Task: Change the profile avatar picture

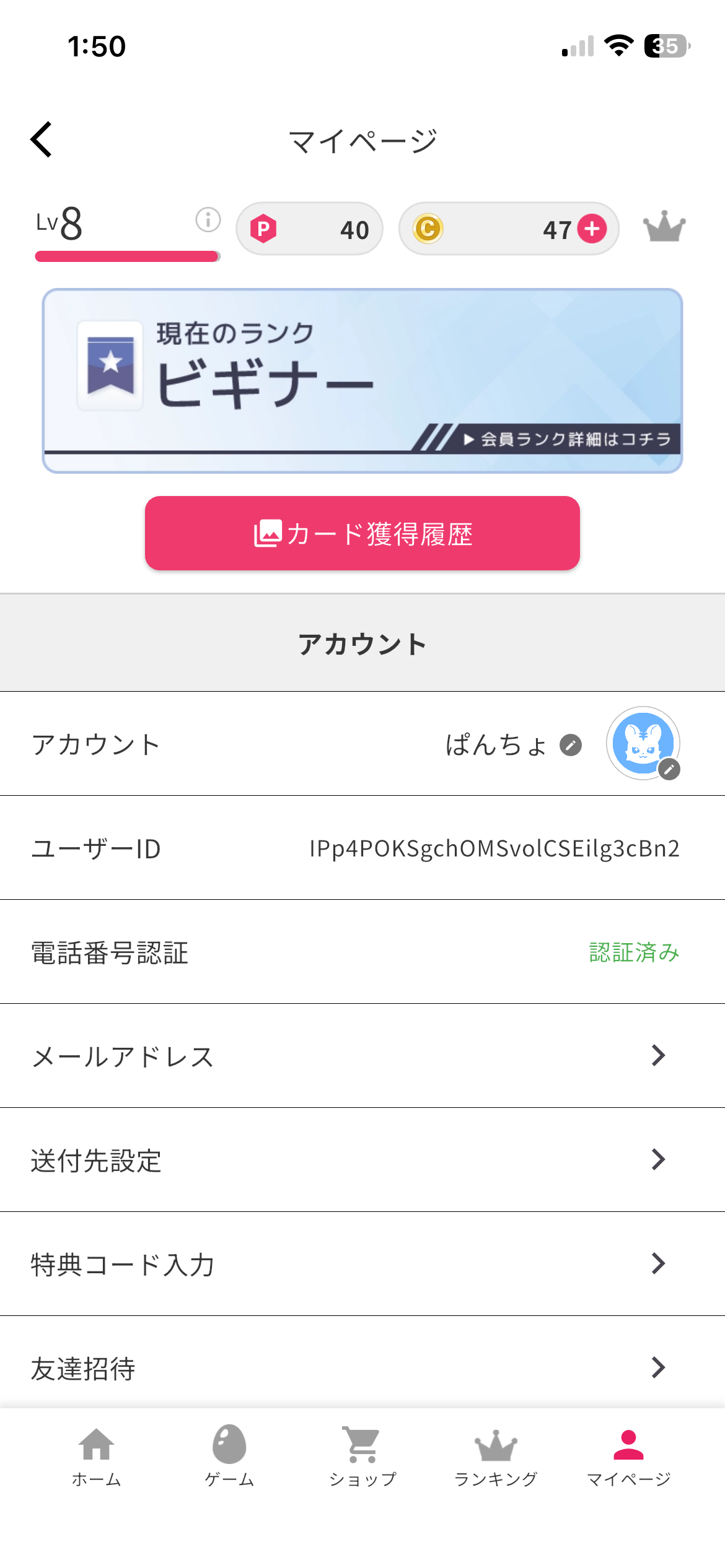Action: pos(644,743)
